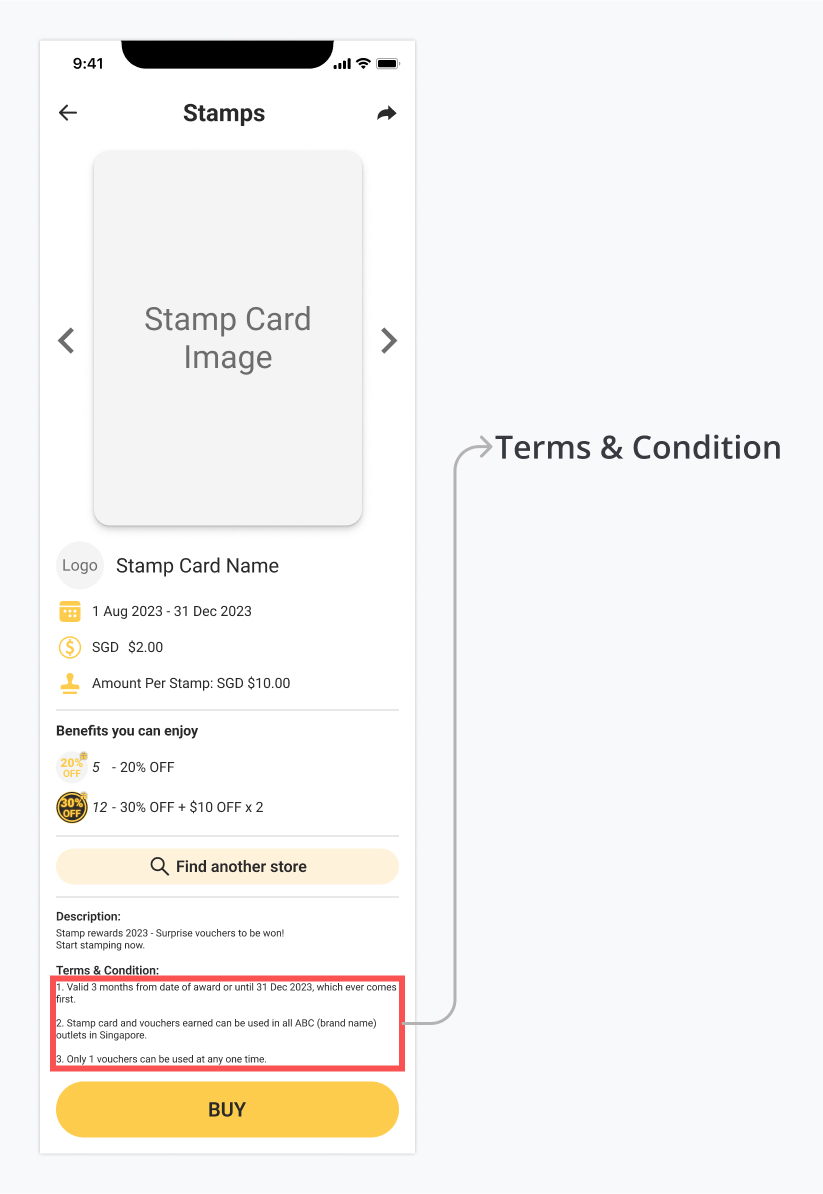Show the next stamp card image

(x=389, y=341)
